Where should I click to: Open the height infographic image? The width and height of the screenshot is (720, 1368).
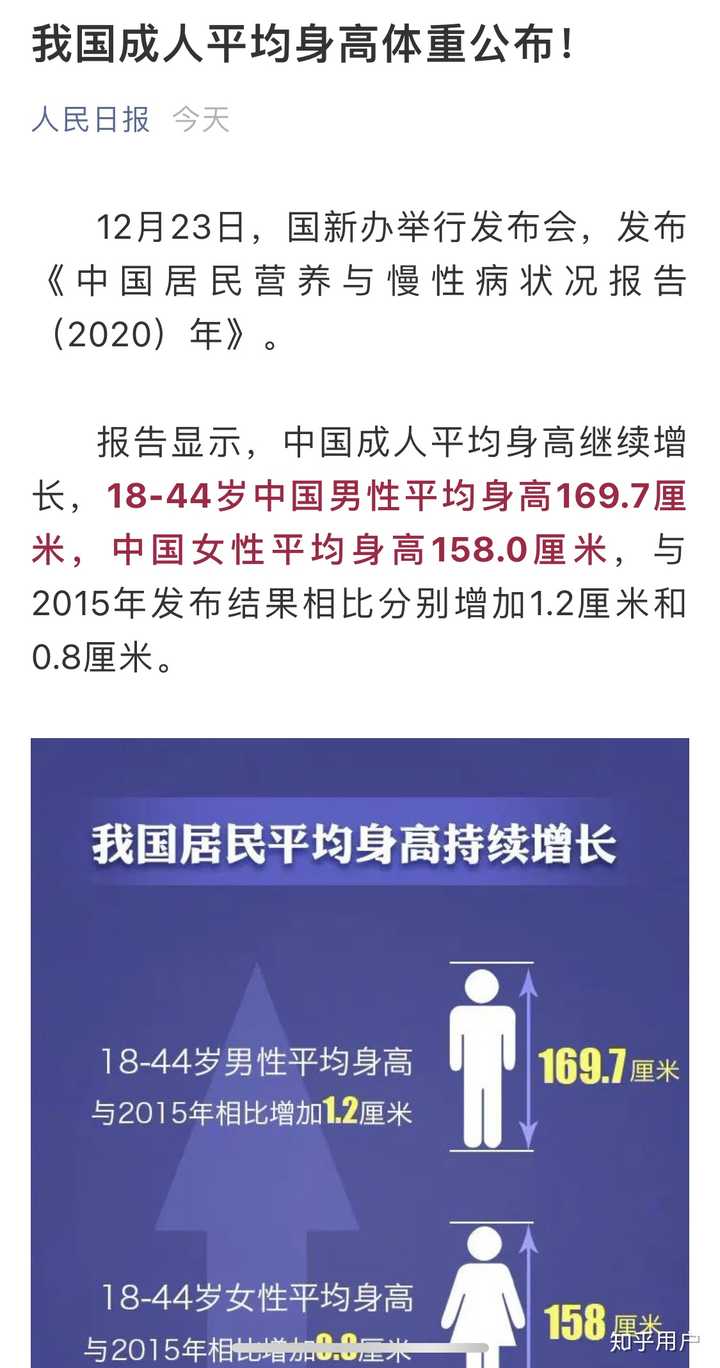[359, 1050]
